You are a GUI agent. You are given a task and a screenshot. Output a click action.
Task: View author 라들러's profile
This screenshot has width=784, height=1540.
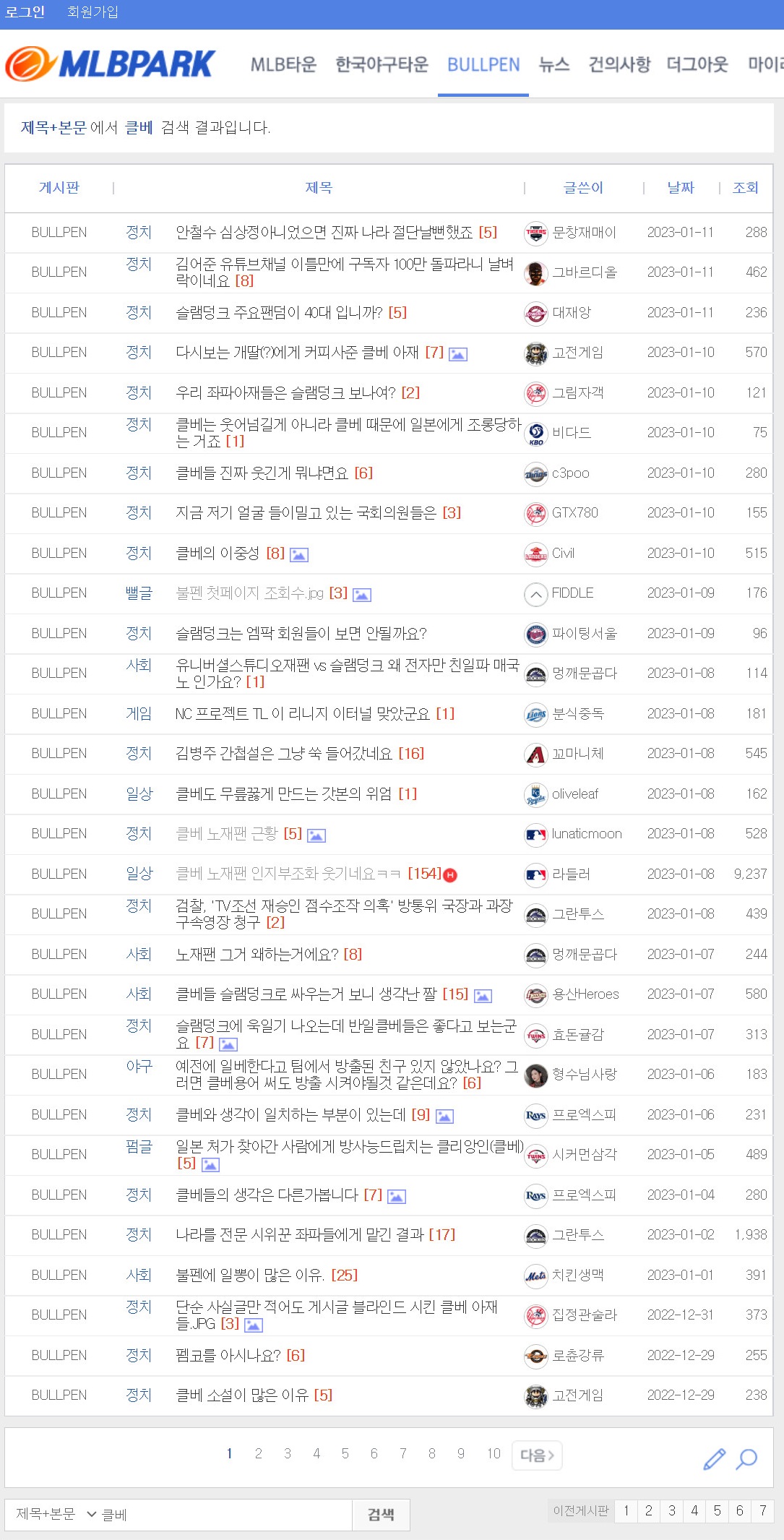[571, 874]
